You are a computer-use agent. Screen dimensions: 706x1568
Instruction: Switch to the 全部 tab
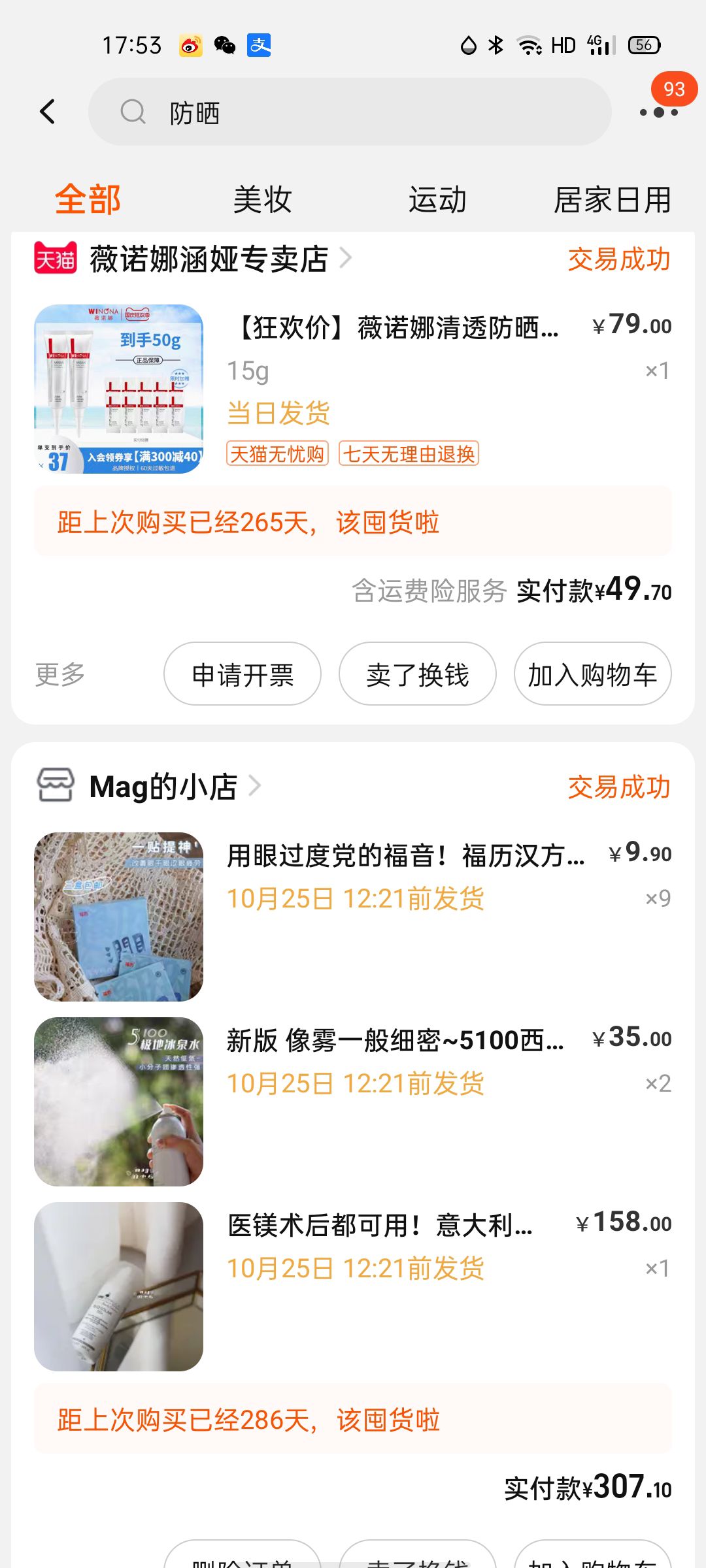[x=88, y=199]
